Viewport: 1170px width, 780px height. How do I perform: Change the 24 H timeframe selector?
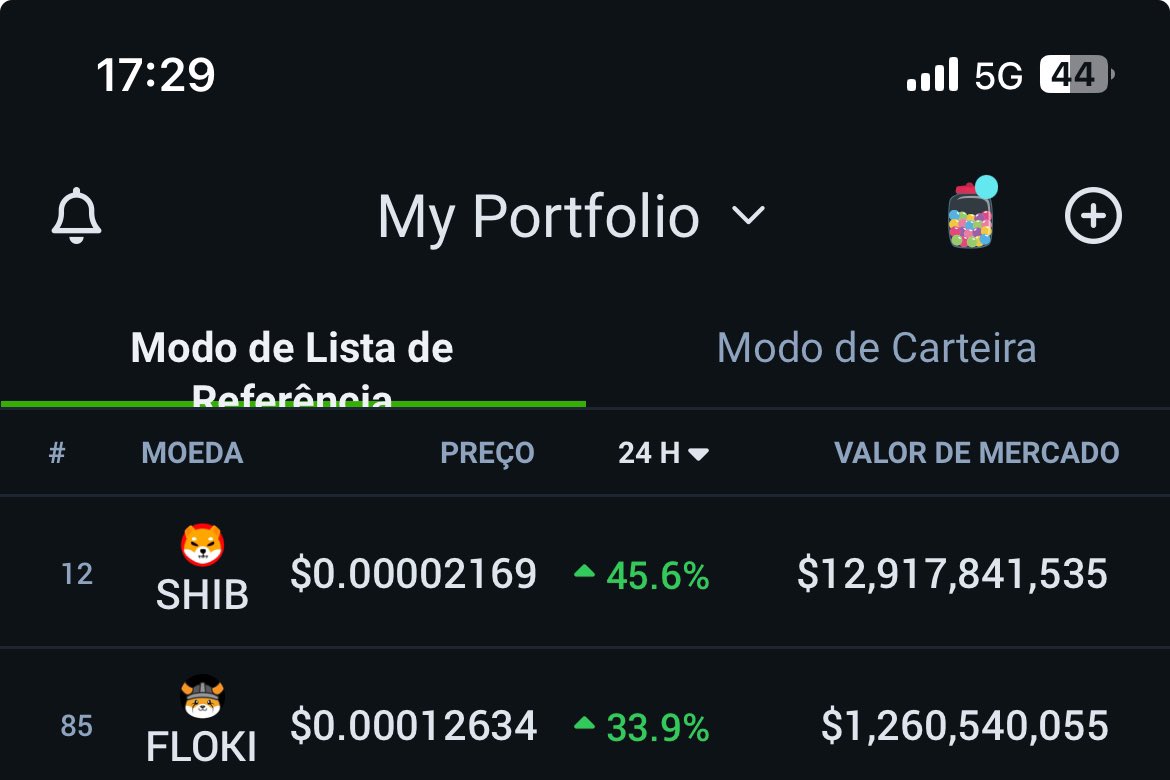coord(663,453)
